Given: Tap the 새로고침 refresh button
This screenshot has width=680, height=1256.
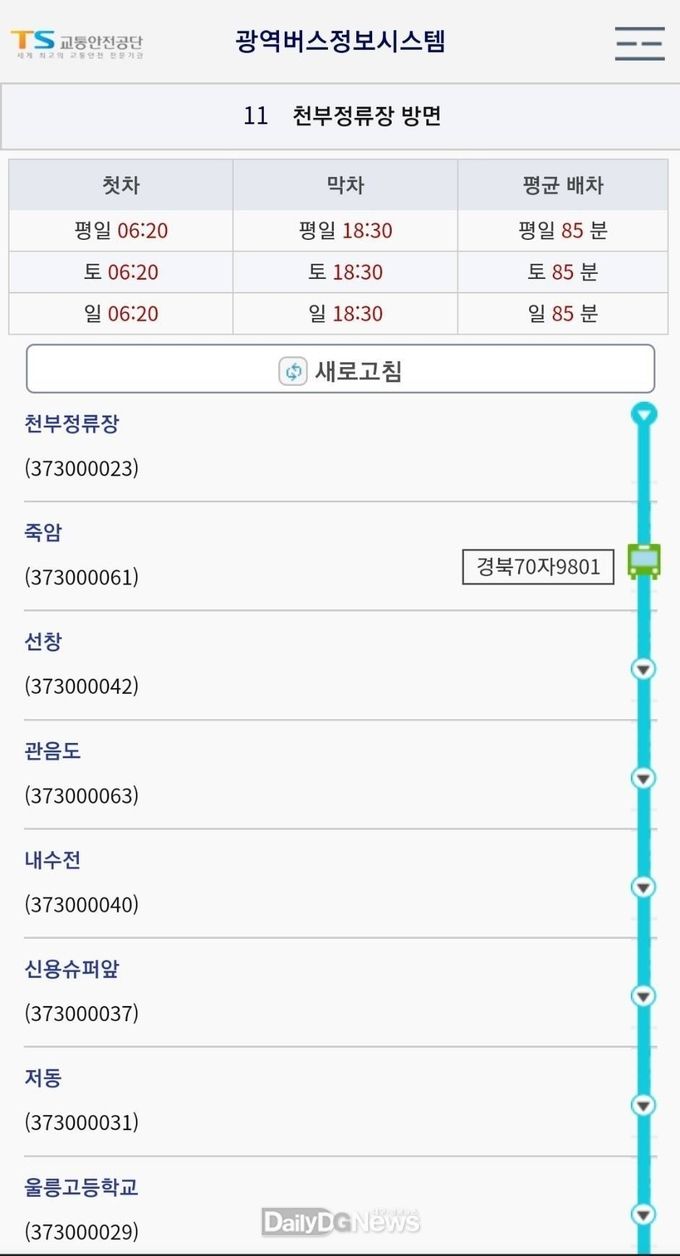Looking at the screenshot, I should [x=340, y=370].
